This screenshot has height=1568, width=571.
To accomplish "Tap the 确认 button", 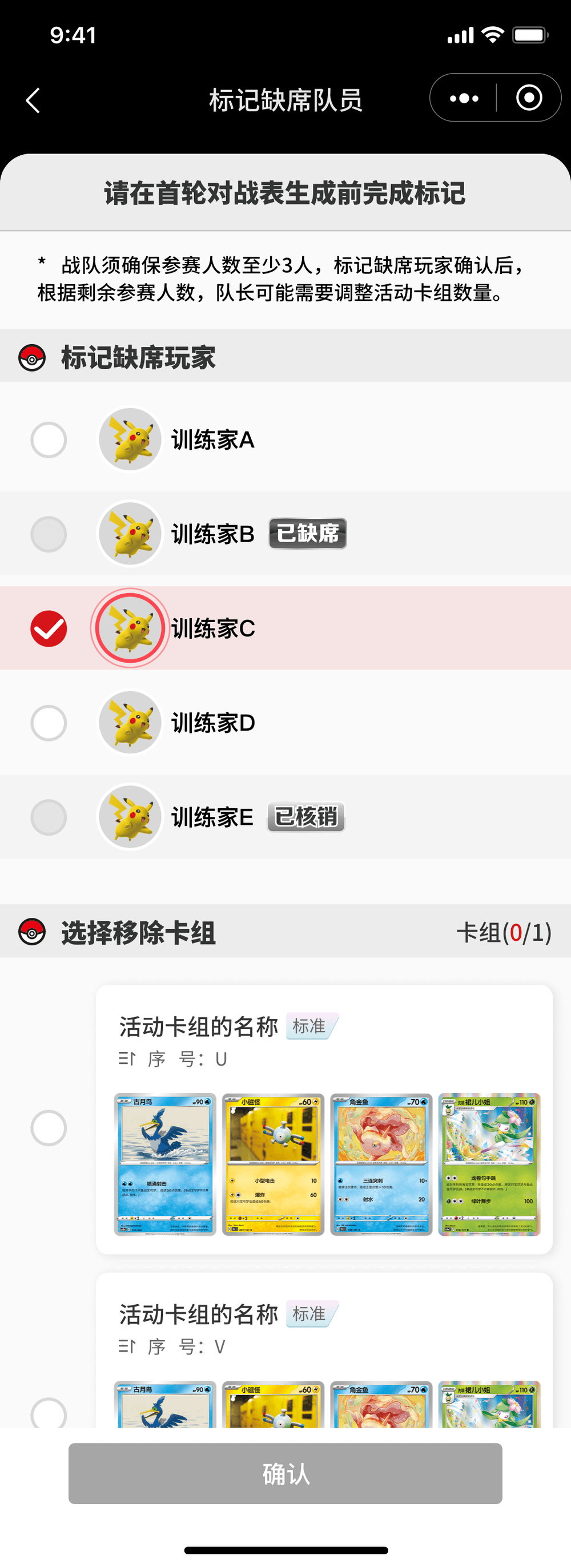I will [285, 1473].
